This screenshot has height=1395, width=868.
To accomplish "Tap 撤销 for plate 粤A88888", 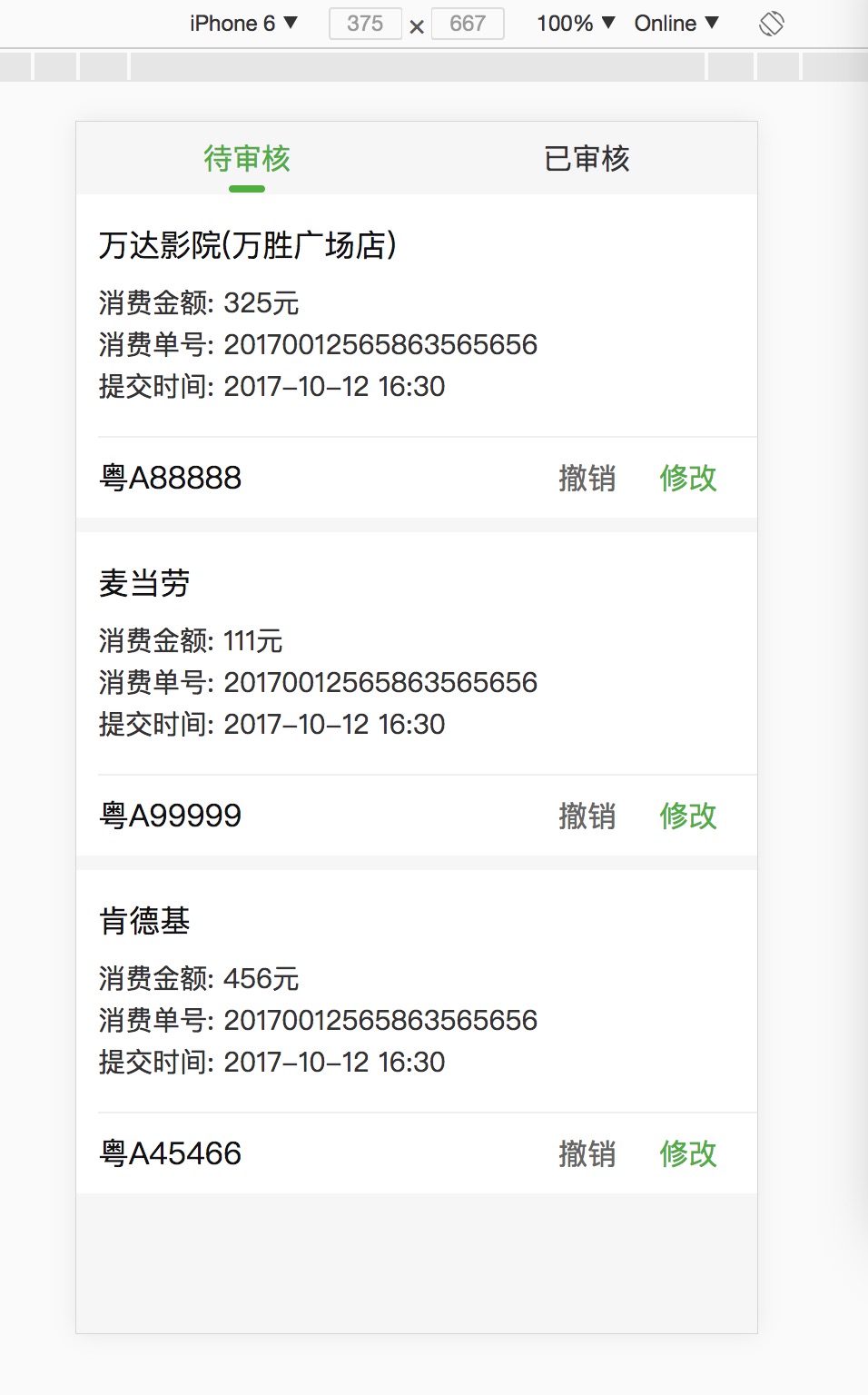I will pyautogui.click(x=587, y=478).
